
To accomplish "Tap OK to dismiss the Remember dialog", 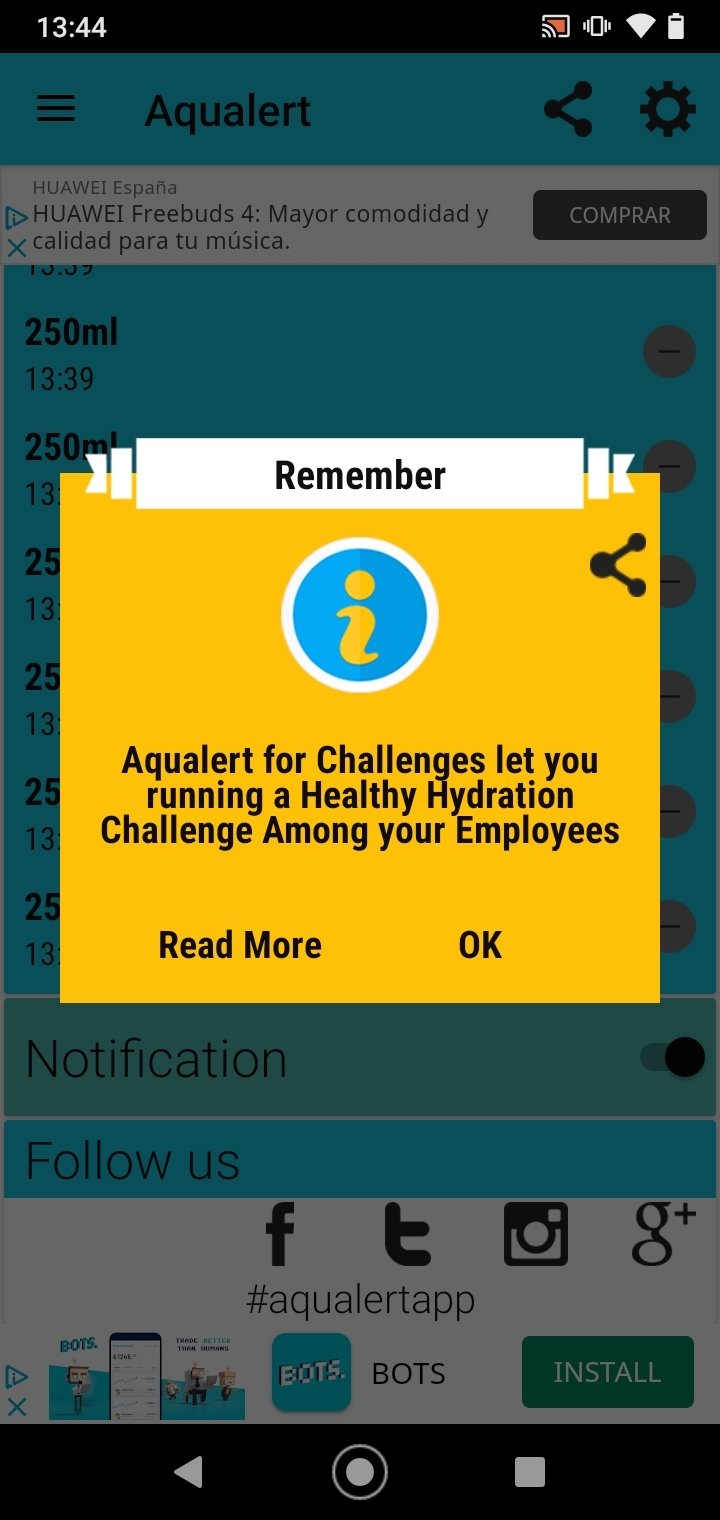I will pyautogui.click(x=480, y=945).
